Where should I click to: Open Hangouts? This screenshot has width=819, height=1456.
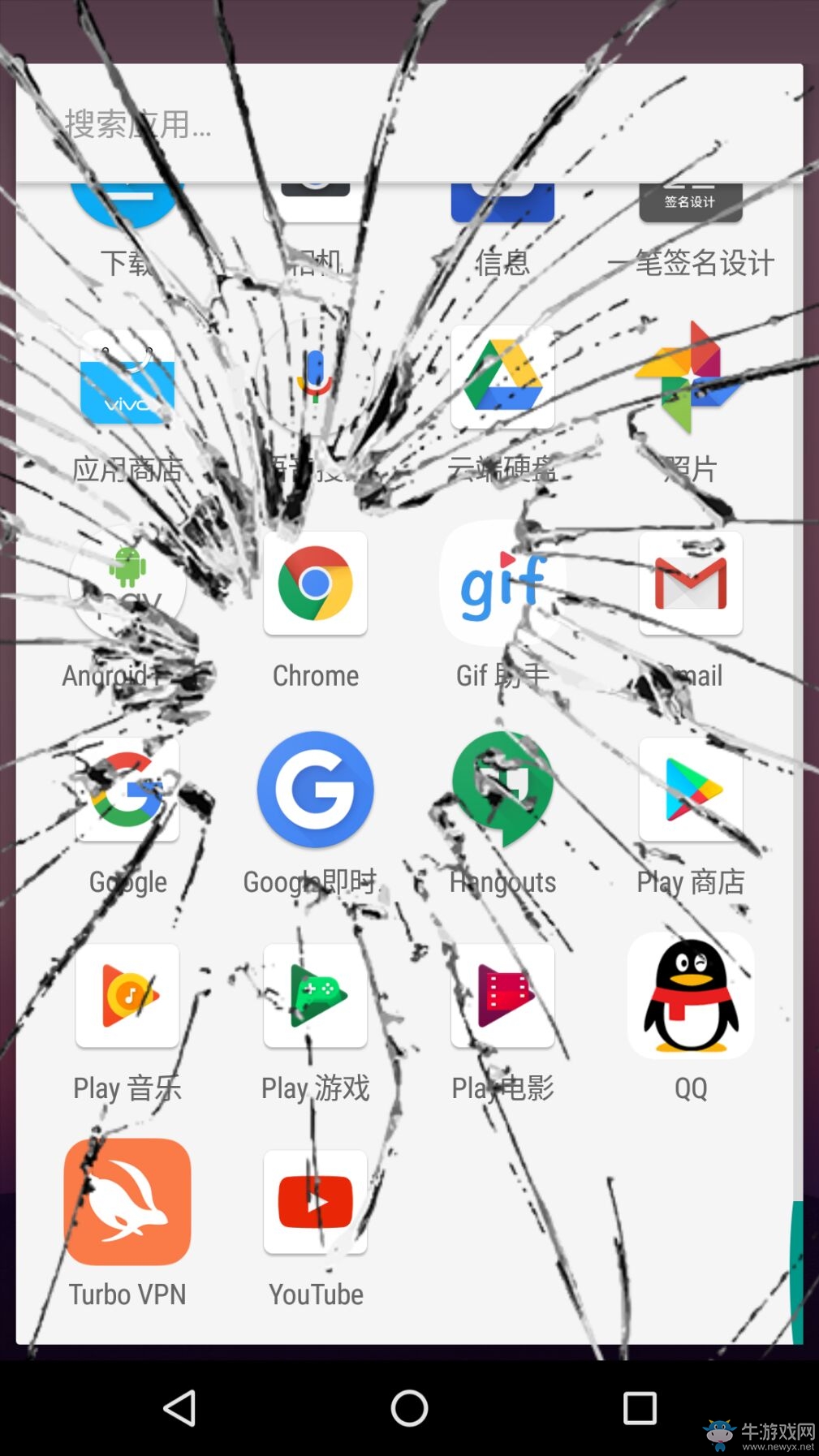pyautogui.click(x=502, y=790)
